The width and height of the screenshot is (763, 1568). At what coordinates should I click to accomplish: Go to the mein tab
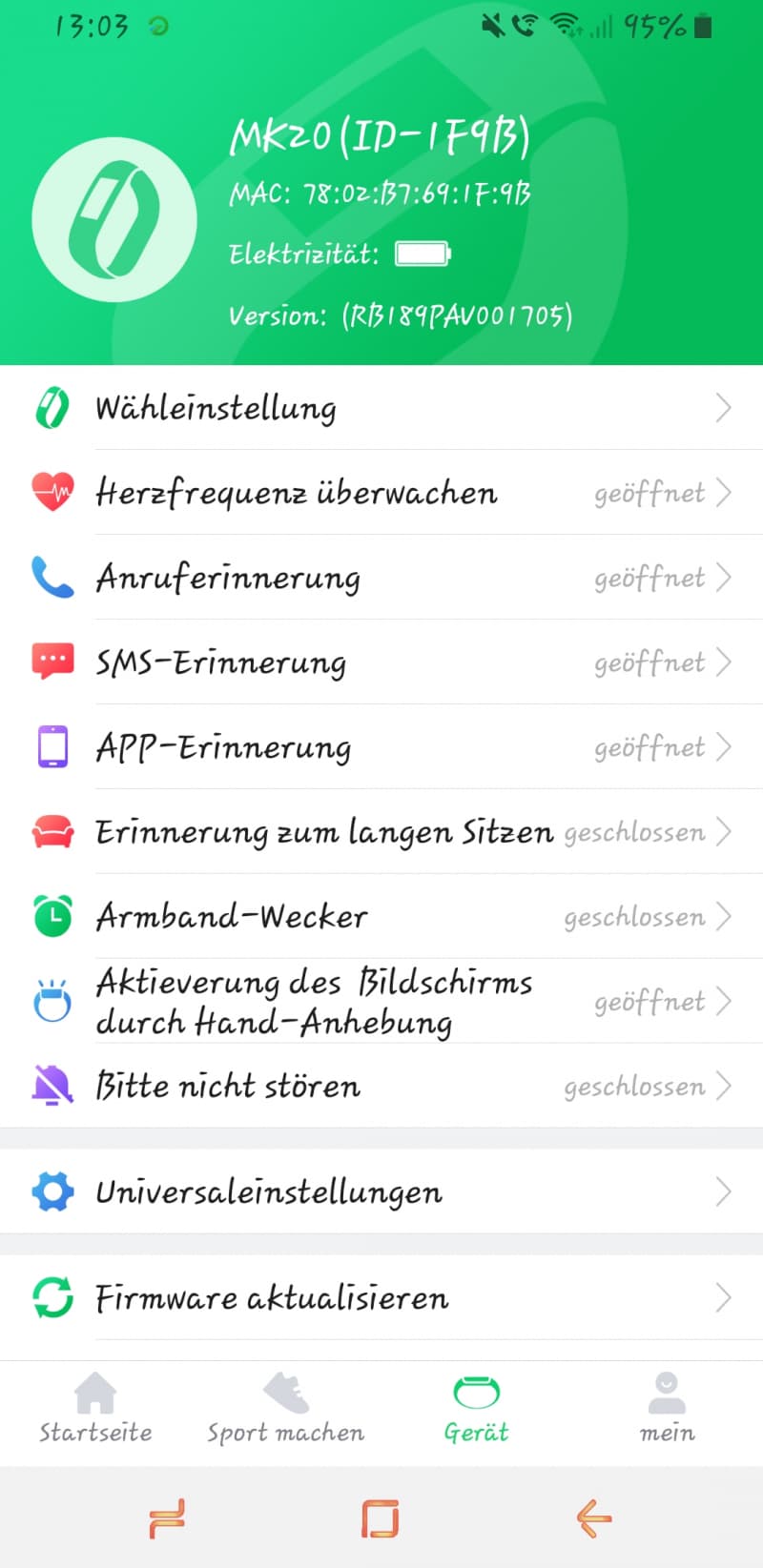click(668, 1409)
